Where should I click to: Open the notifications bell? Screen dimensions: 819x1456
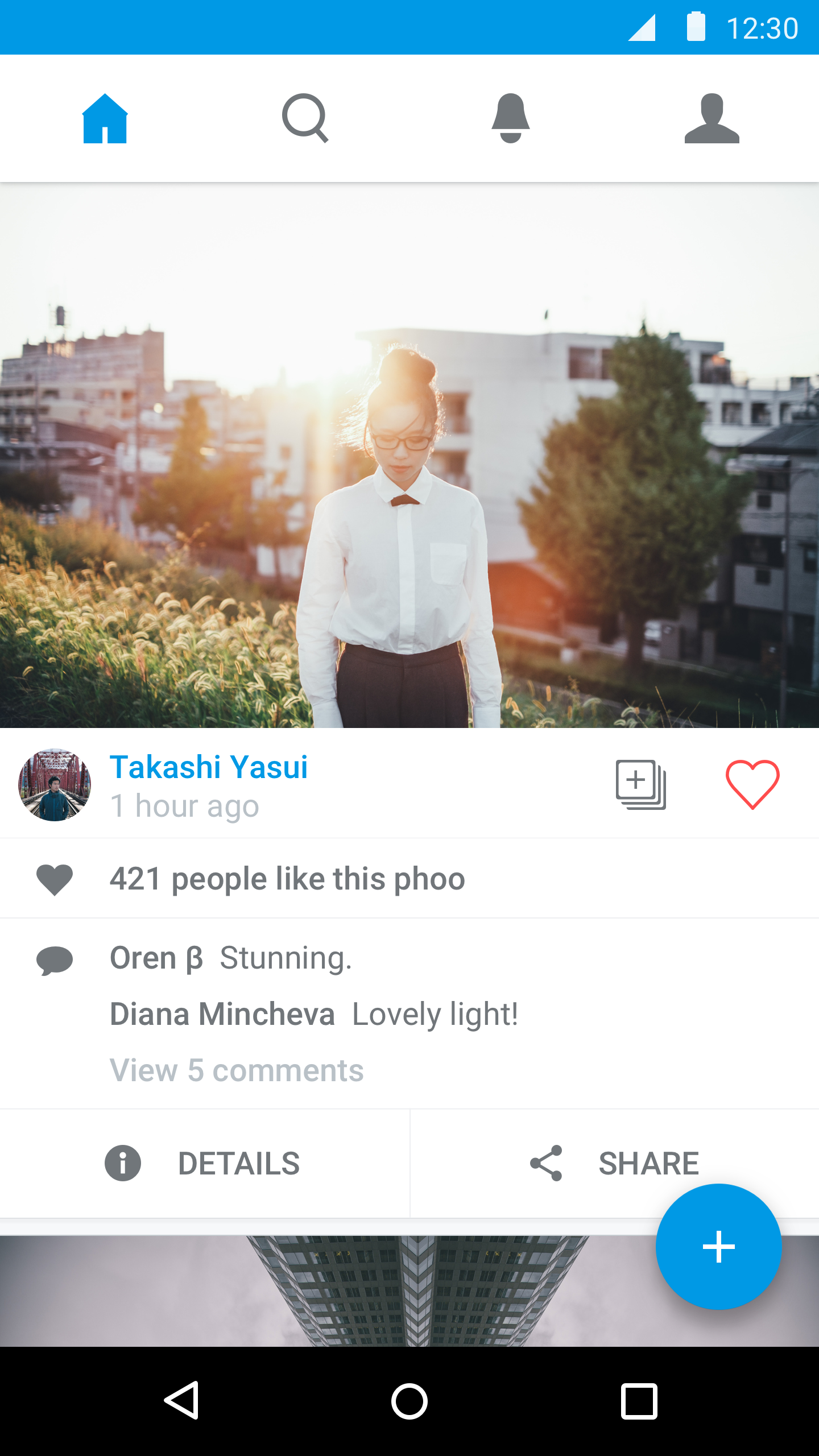point(511,118)
